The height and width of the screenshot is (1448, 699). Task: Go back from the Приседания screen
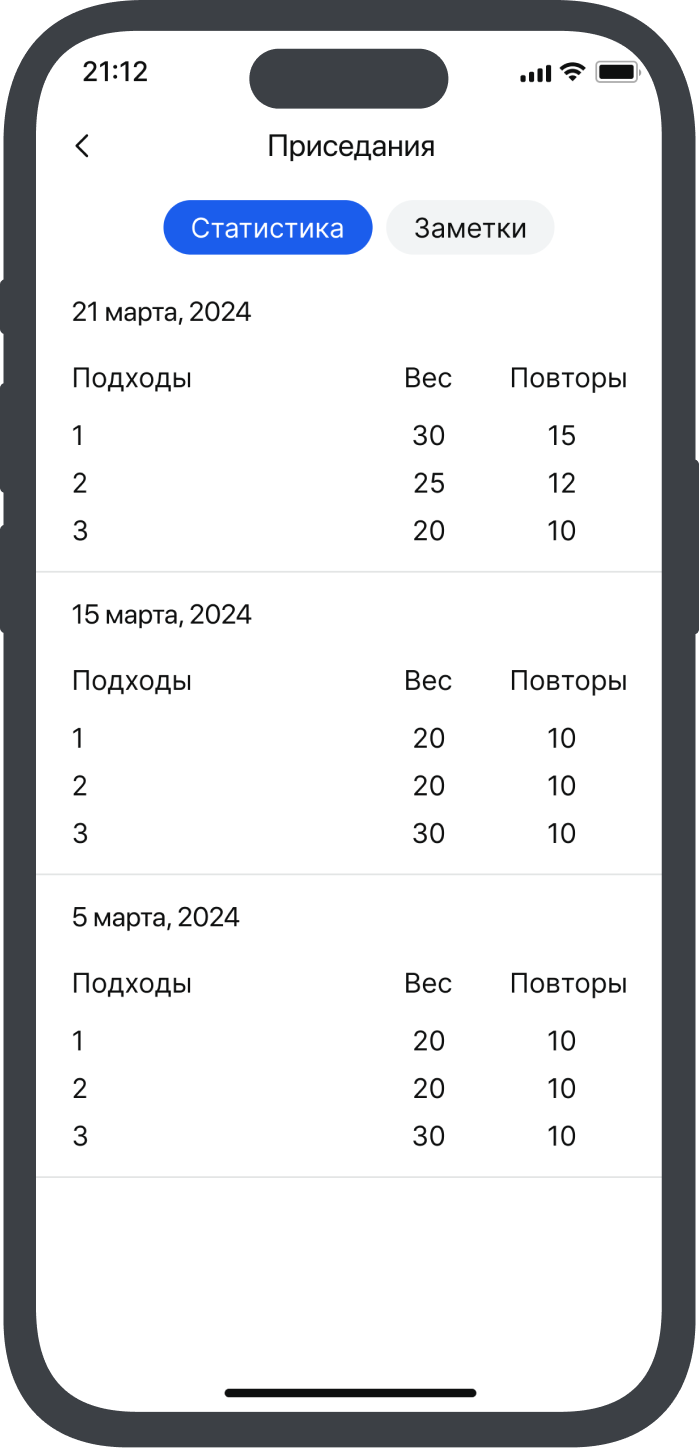pyautogui.click(x=82, y=146)
